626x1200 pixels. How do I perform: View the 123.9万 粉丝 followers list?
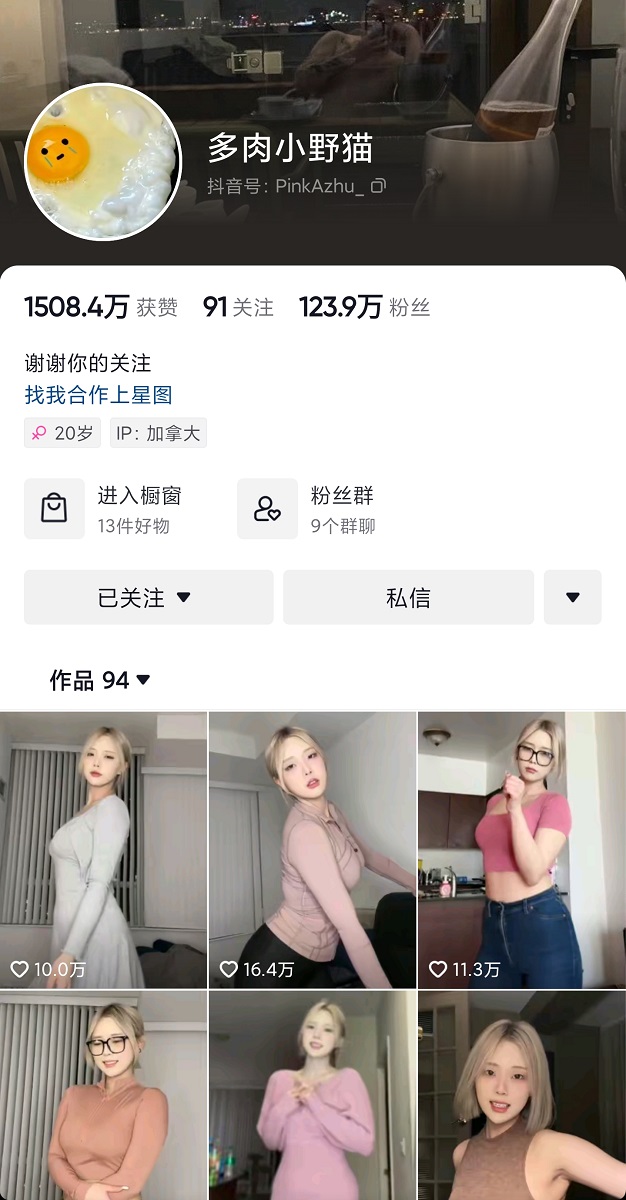(x=364, y=307)
